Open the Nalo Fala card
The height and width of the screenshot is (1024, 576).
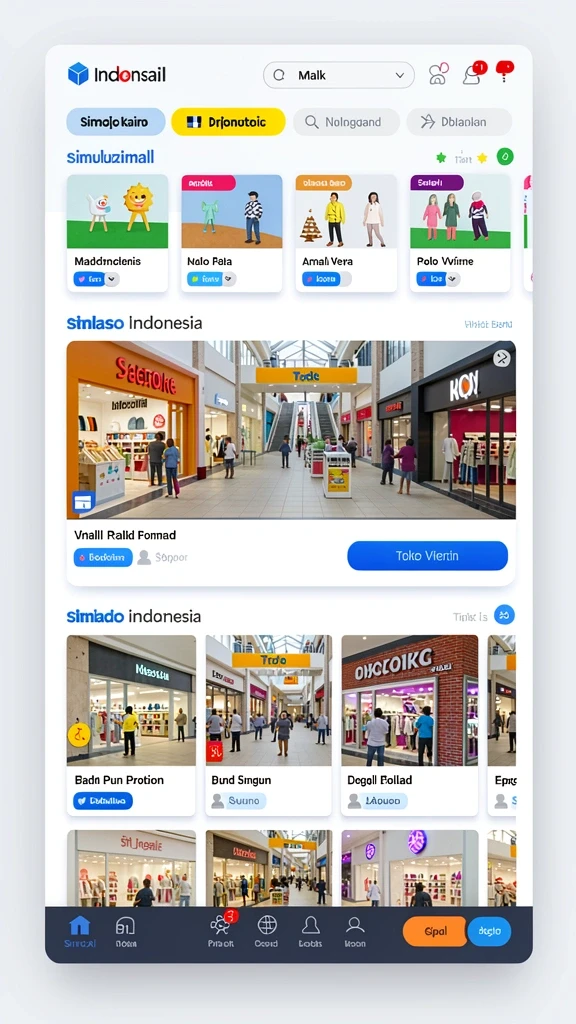coord(232,233)
